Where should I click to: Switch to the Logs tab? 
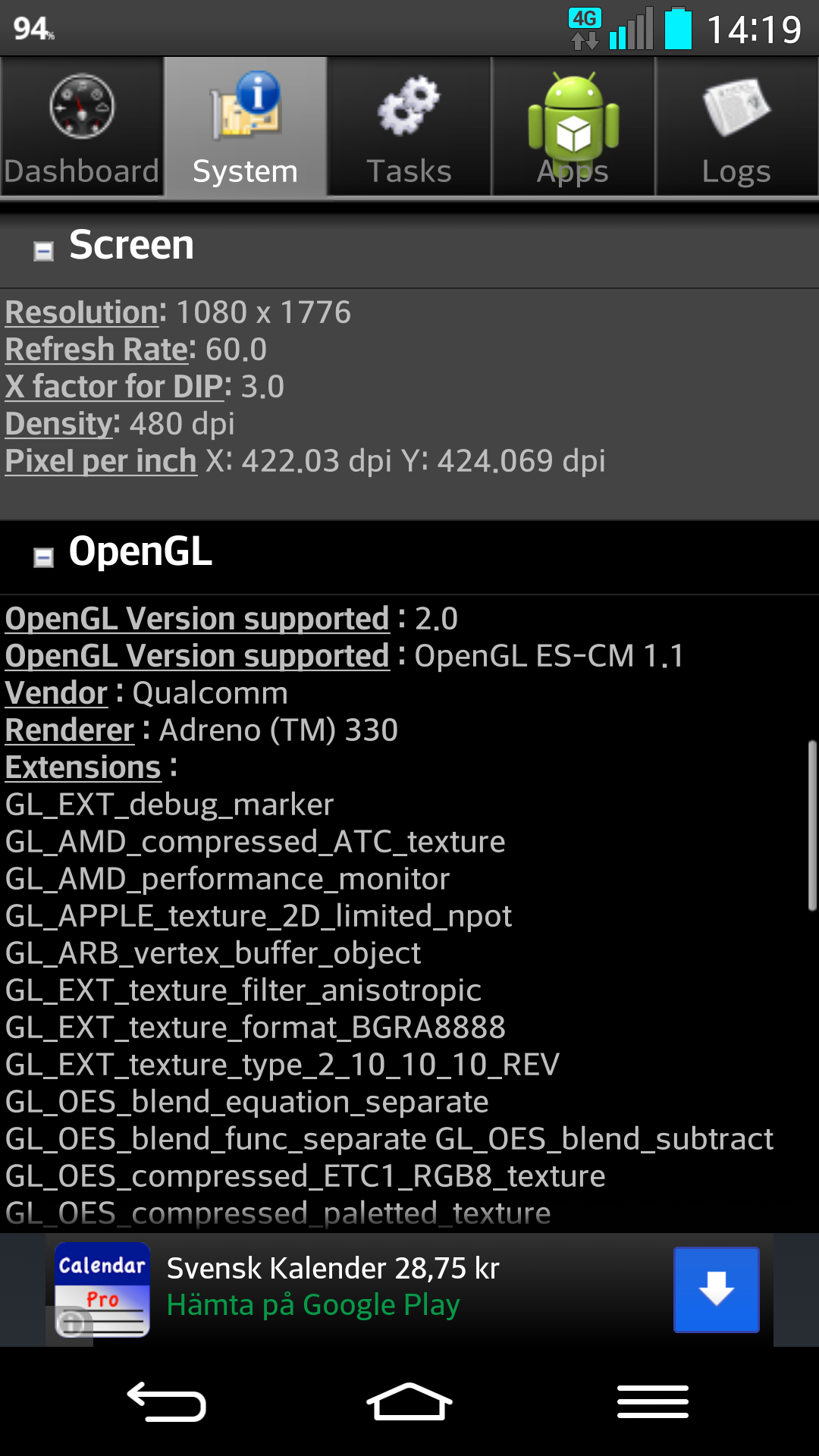click(736, 127)
